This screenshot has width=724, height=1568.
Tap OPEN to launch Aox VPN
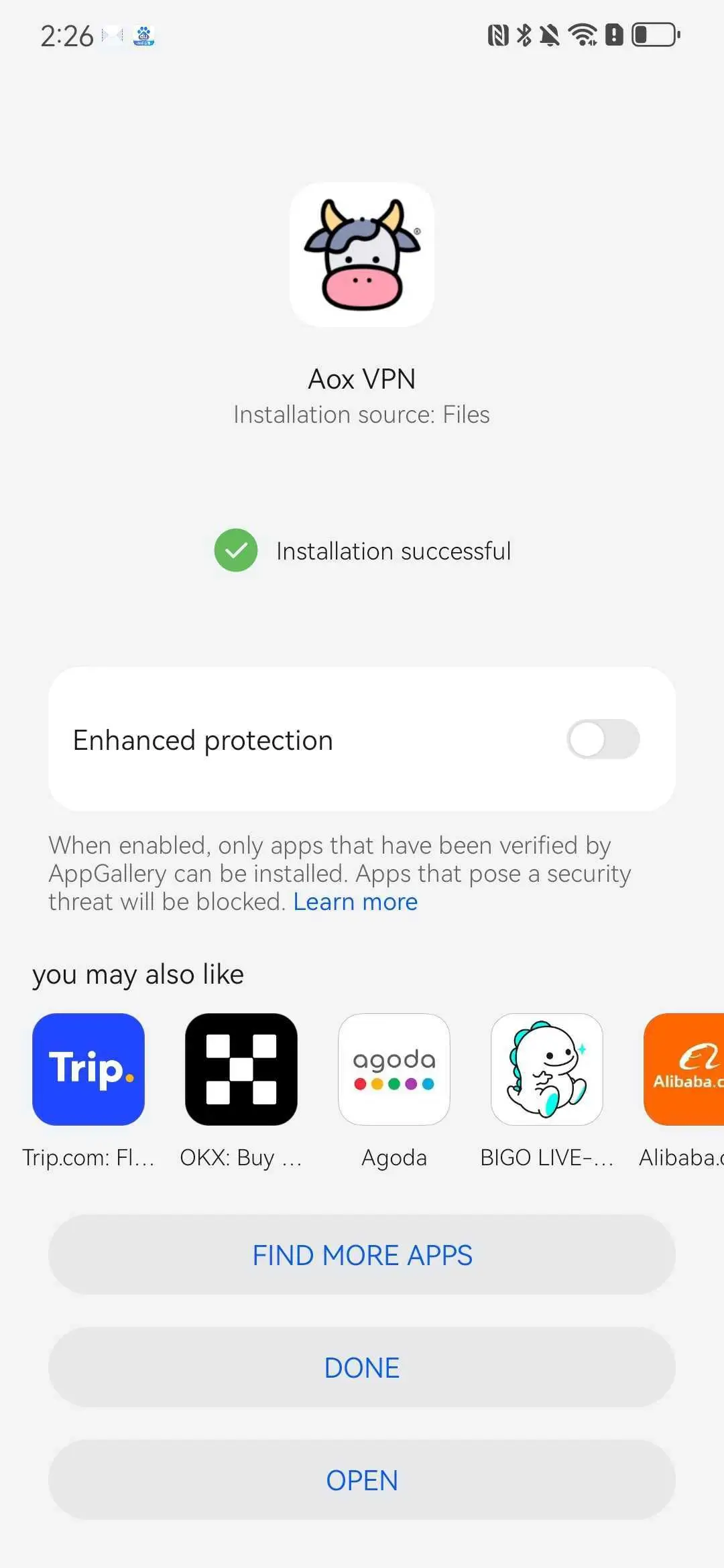click(362, 1480)
